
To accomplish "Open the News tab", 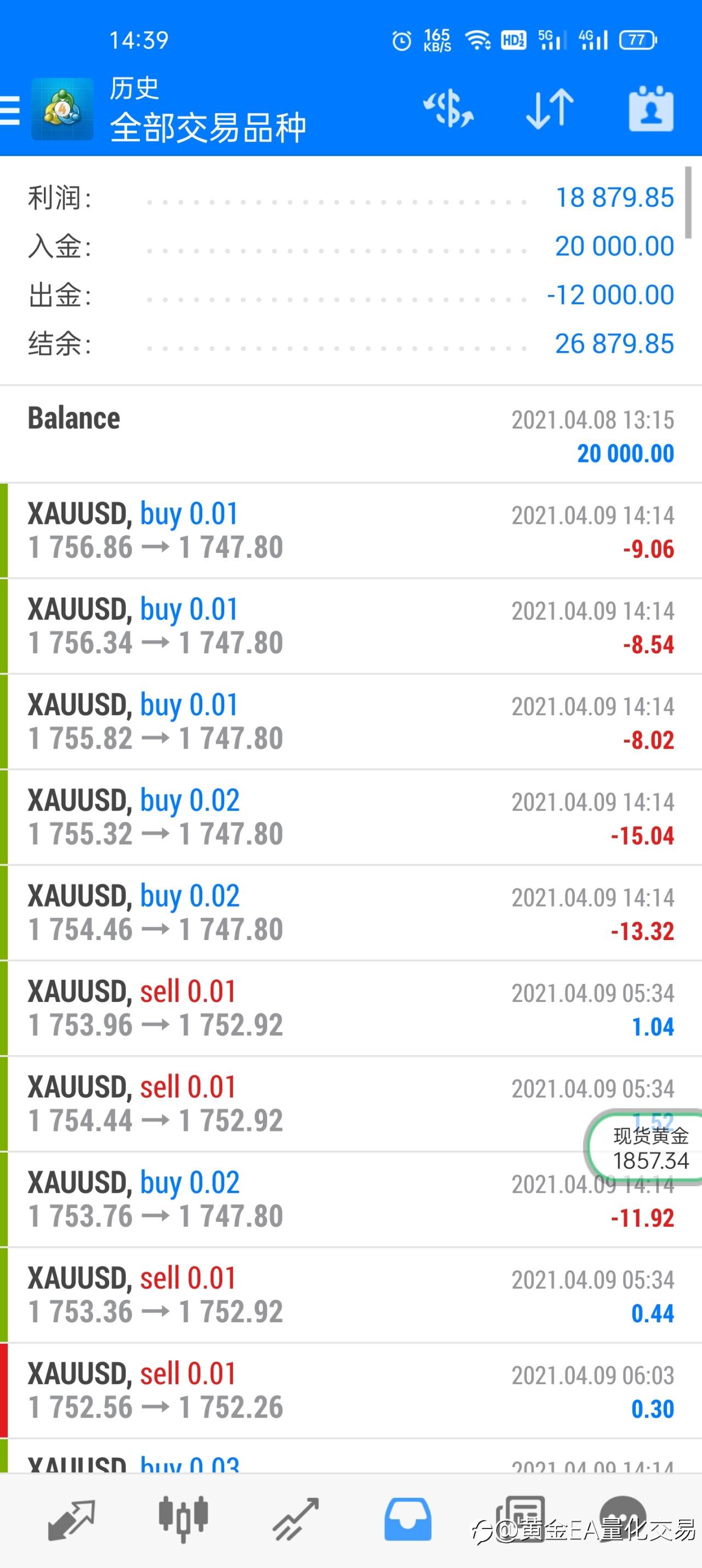I will coord(520,1518).
